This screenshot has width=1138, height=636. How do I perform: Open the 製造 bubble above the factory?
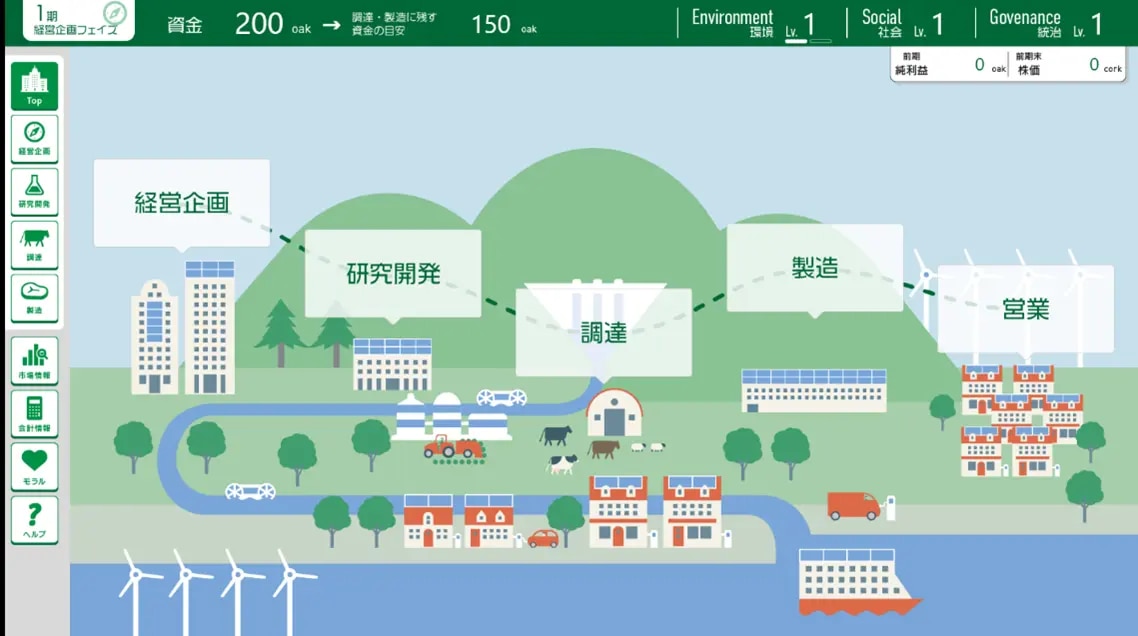coord(814,268)
